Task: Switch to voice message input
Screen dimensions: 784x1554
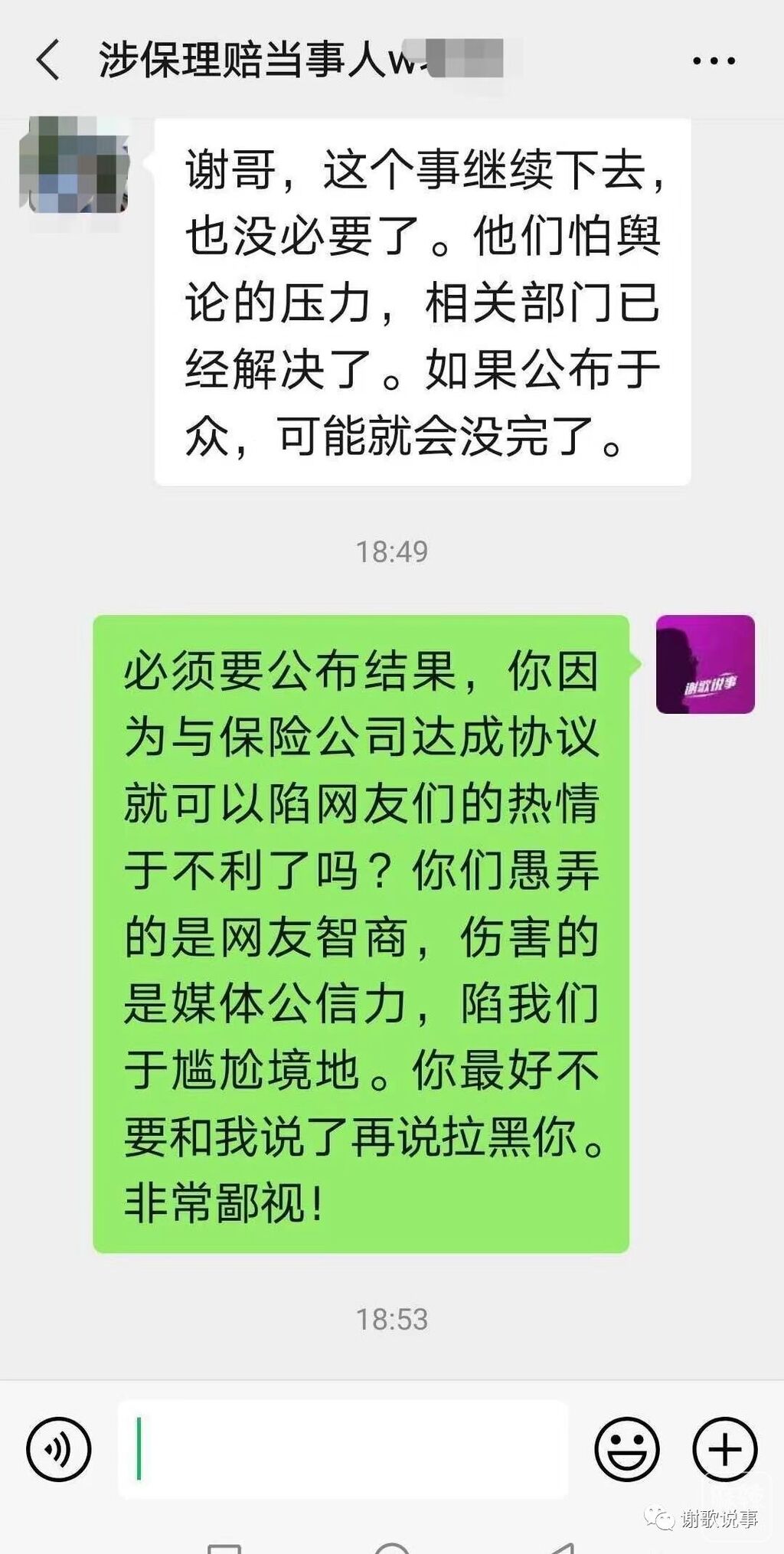Action: (x=59, y=1449)
